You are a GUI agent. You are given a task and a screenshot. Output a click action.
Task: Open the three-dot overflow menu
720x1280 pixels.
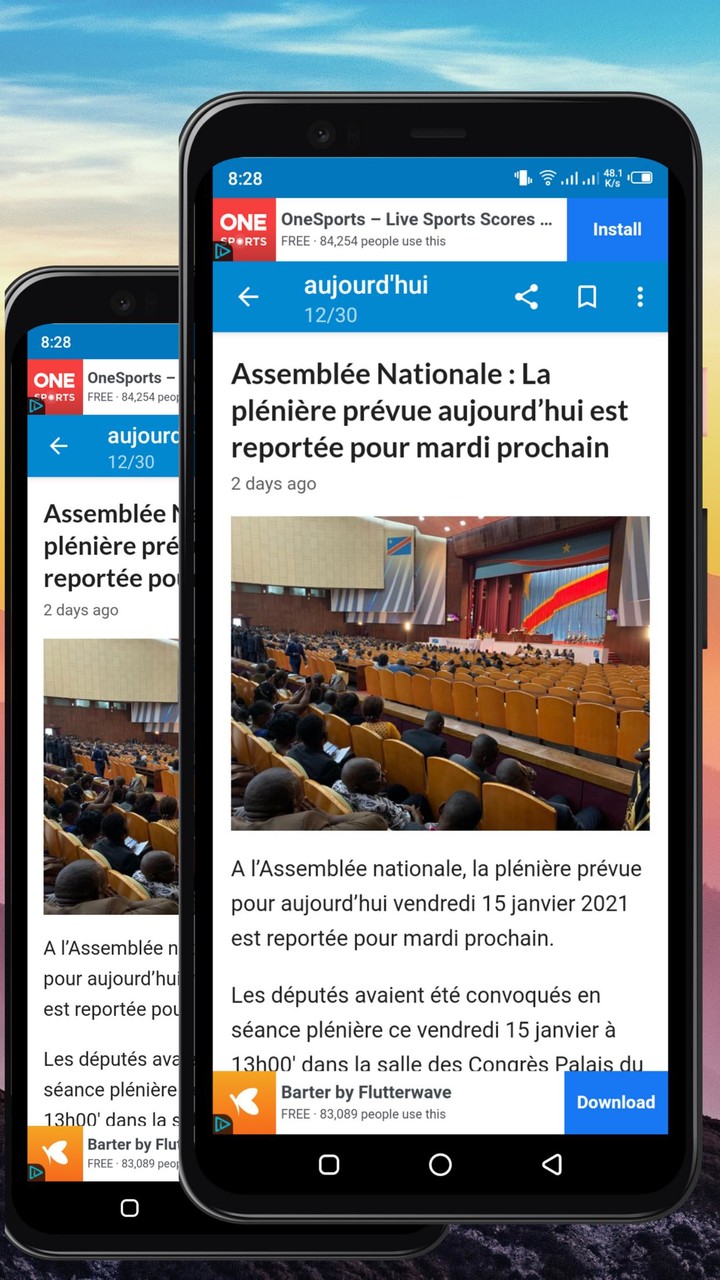[x=639, y=297]
